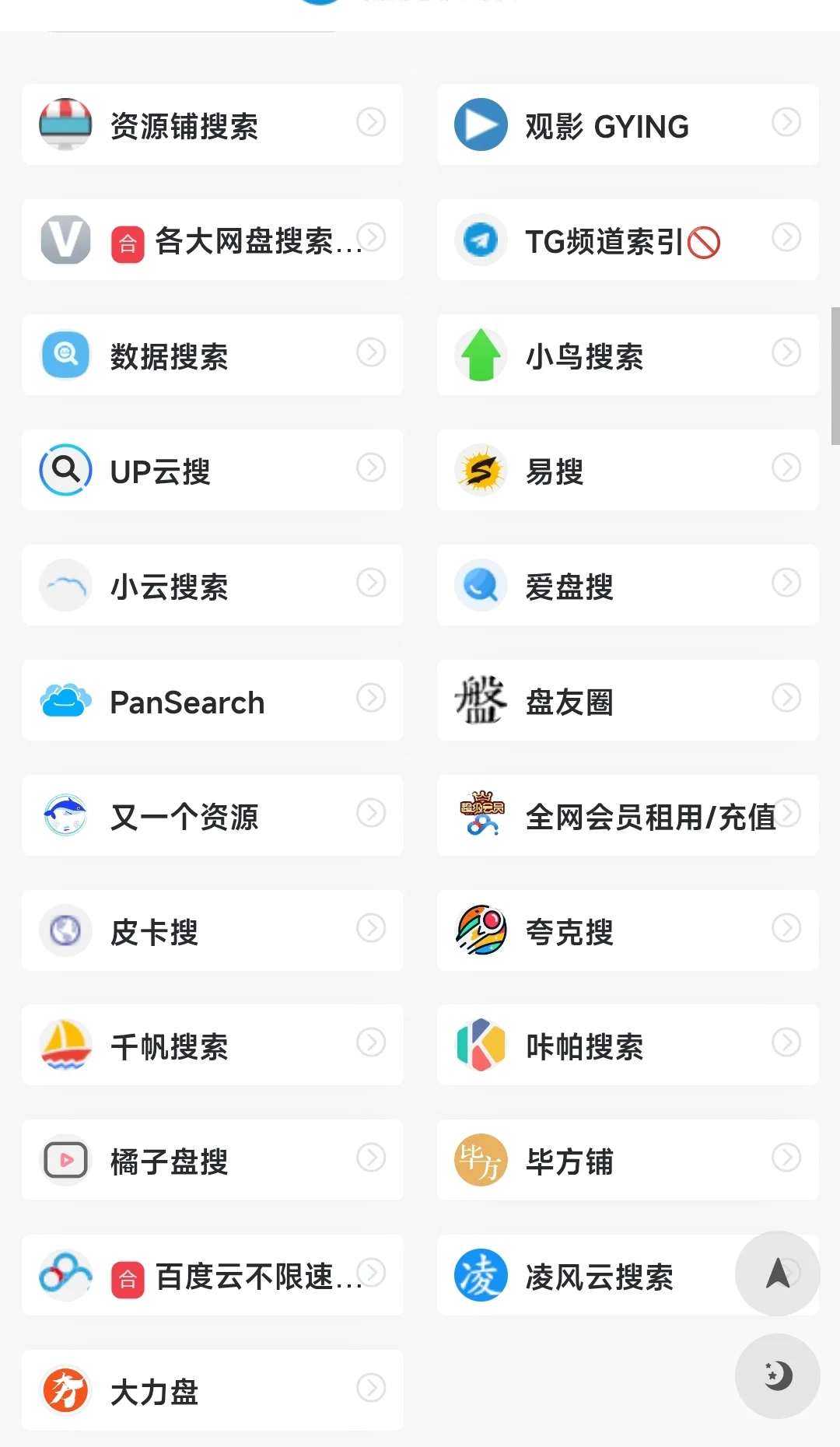
Task: Tap the 咔帕搜索 card
Action: point(628,1045)
